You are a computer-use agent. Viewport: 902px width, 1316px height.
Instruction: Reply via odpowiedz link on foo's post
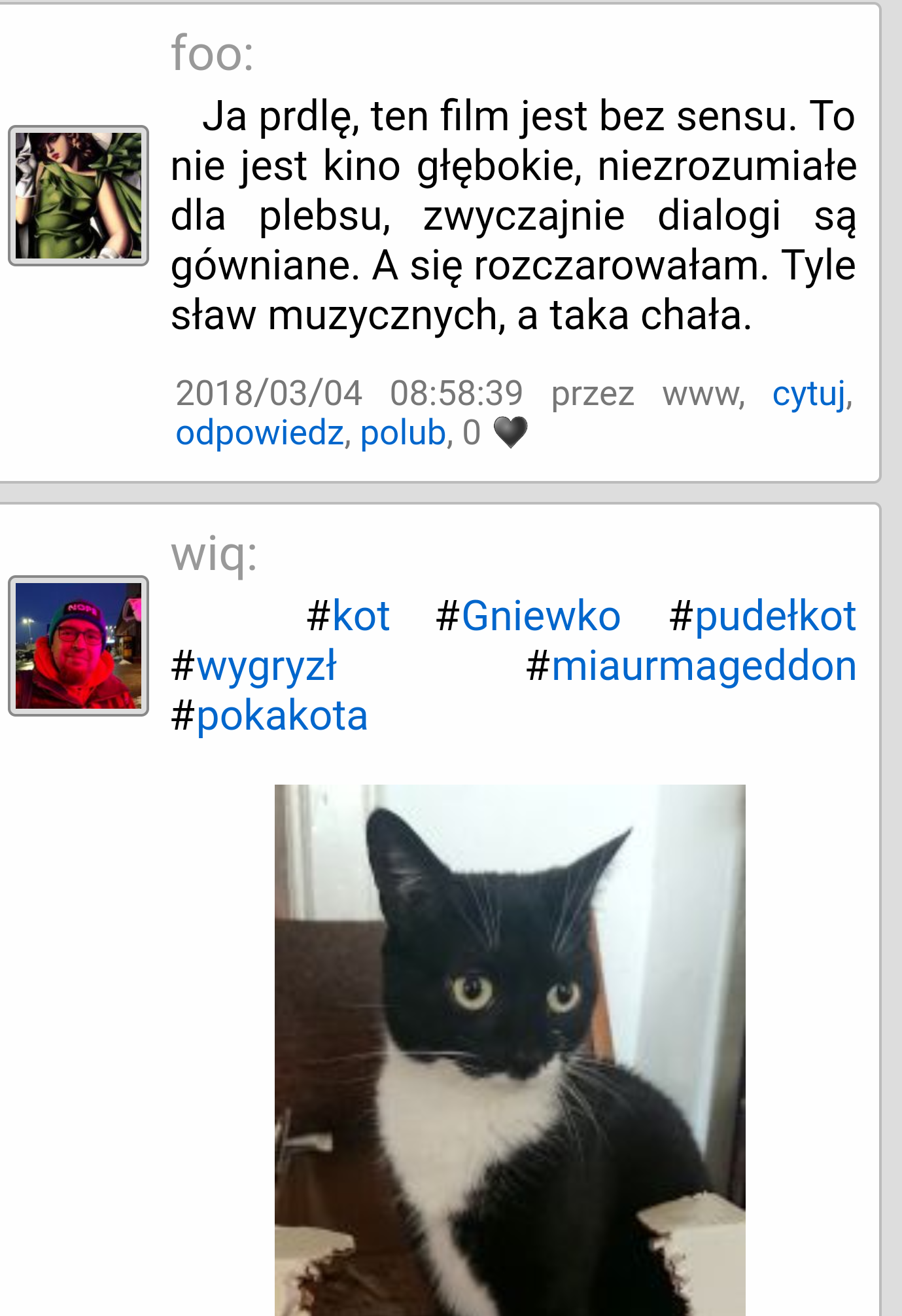point(260,433)
